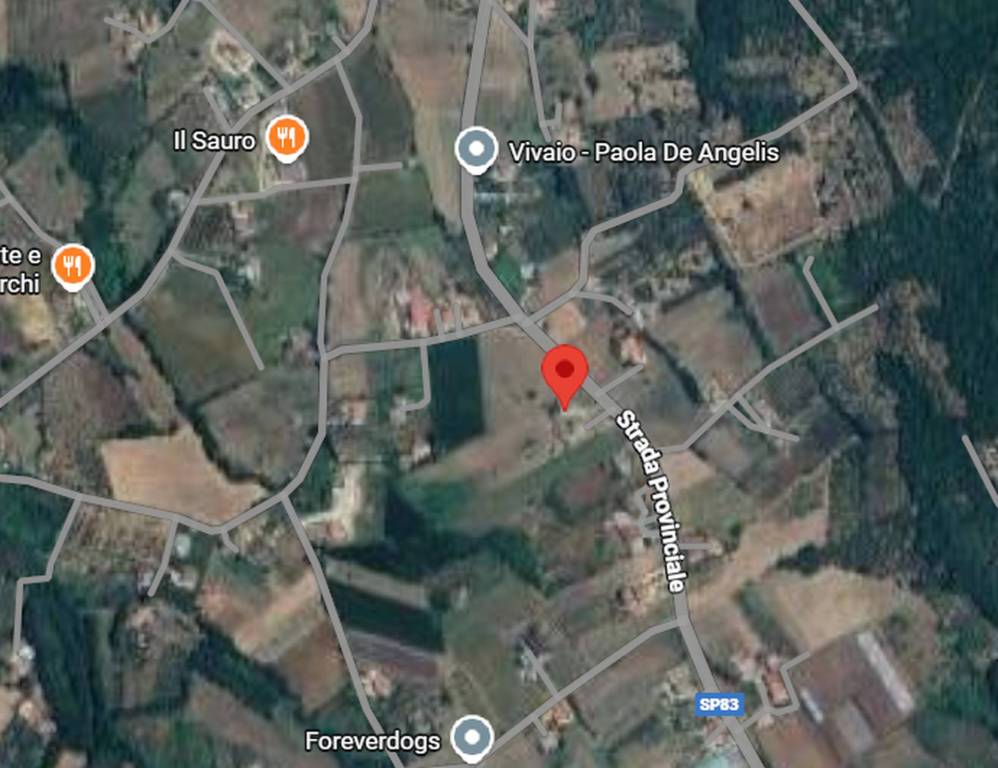998x768 pixels.
Task: Open the Il Sauro restaurant marker
Action: click(287, 137)
